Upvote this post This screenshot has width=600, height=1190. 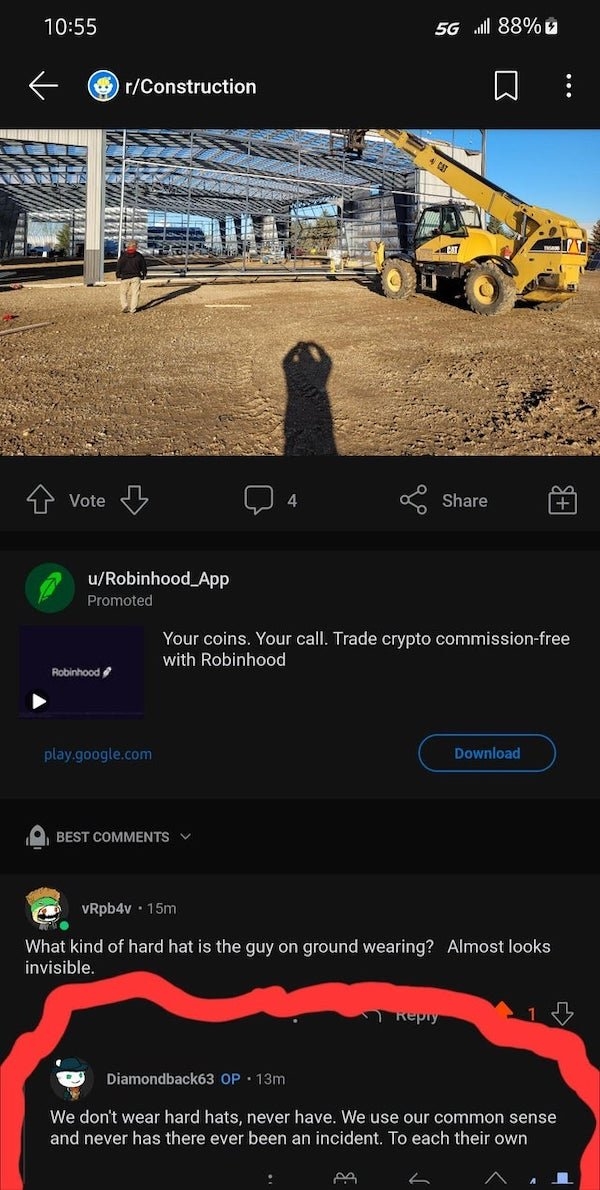point(40,500)
